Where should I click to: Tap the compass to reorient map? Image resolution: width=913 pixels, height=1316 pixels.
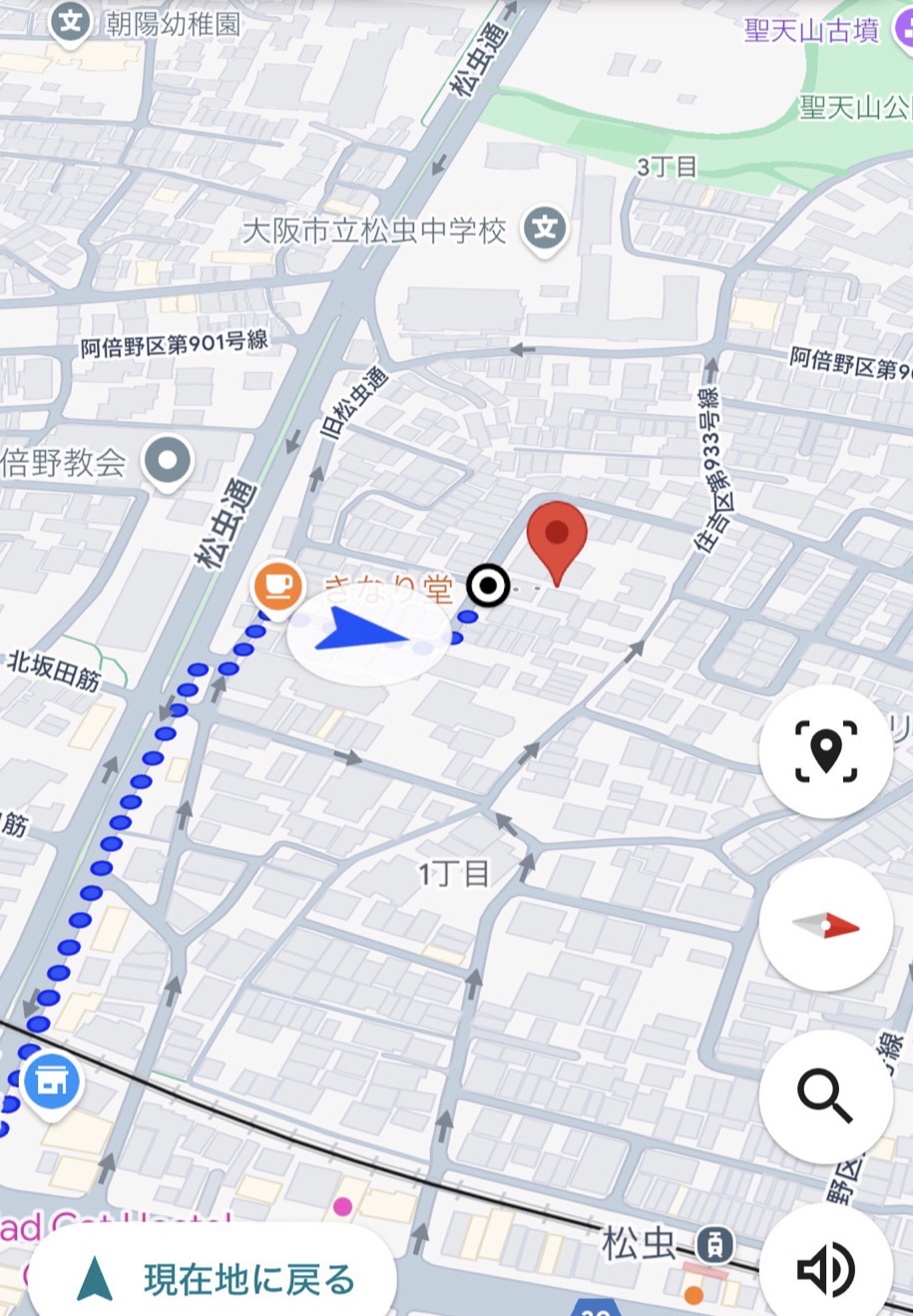coord(825,925)
